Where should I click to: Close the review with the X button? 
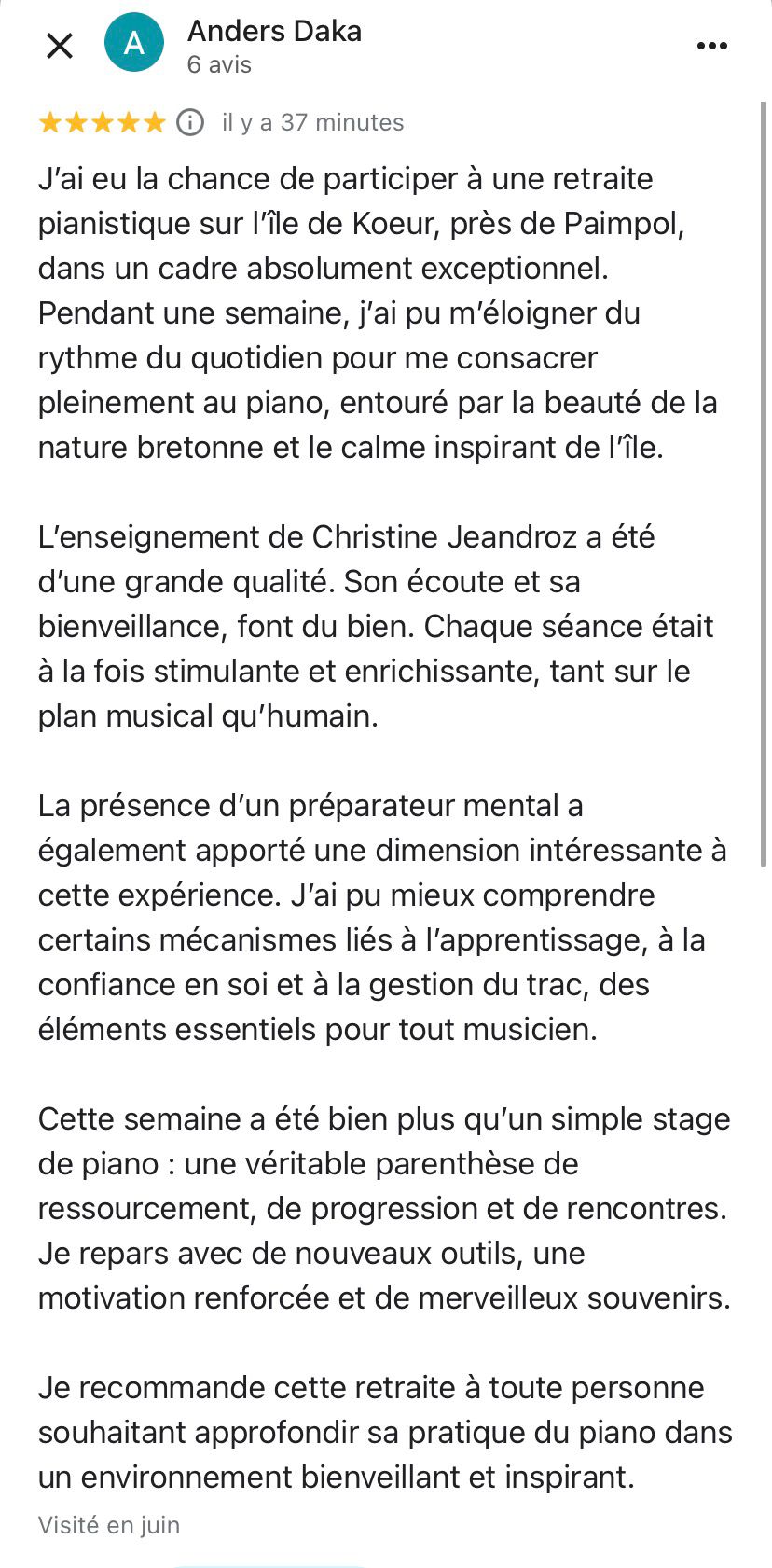60,45
